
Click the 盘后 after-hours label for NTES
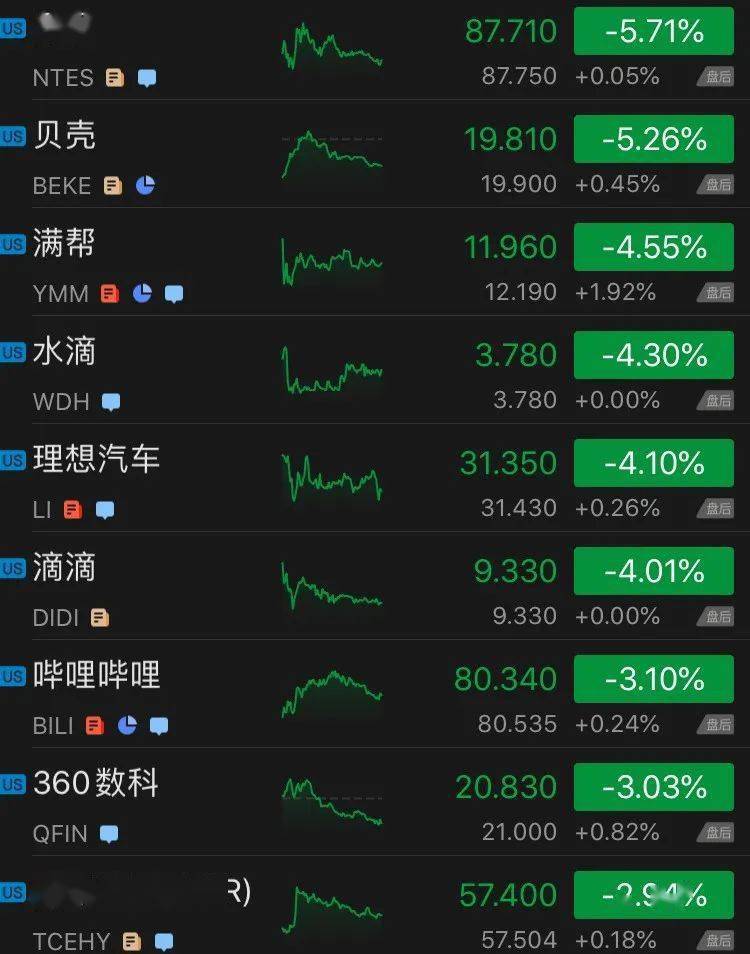click(716, 75)
